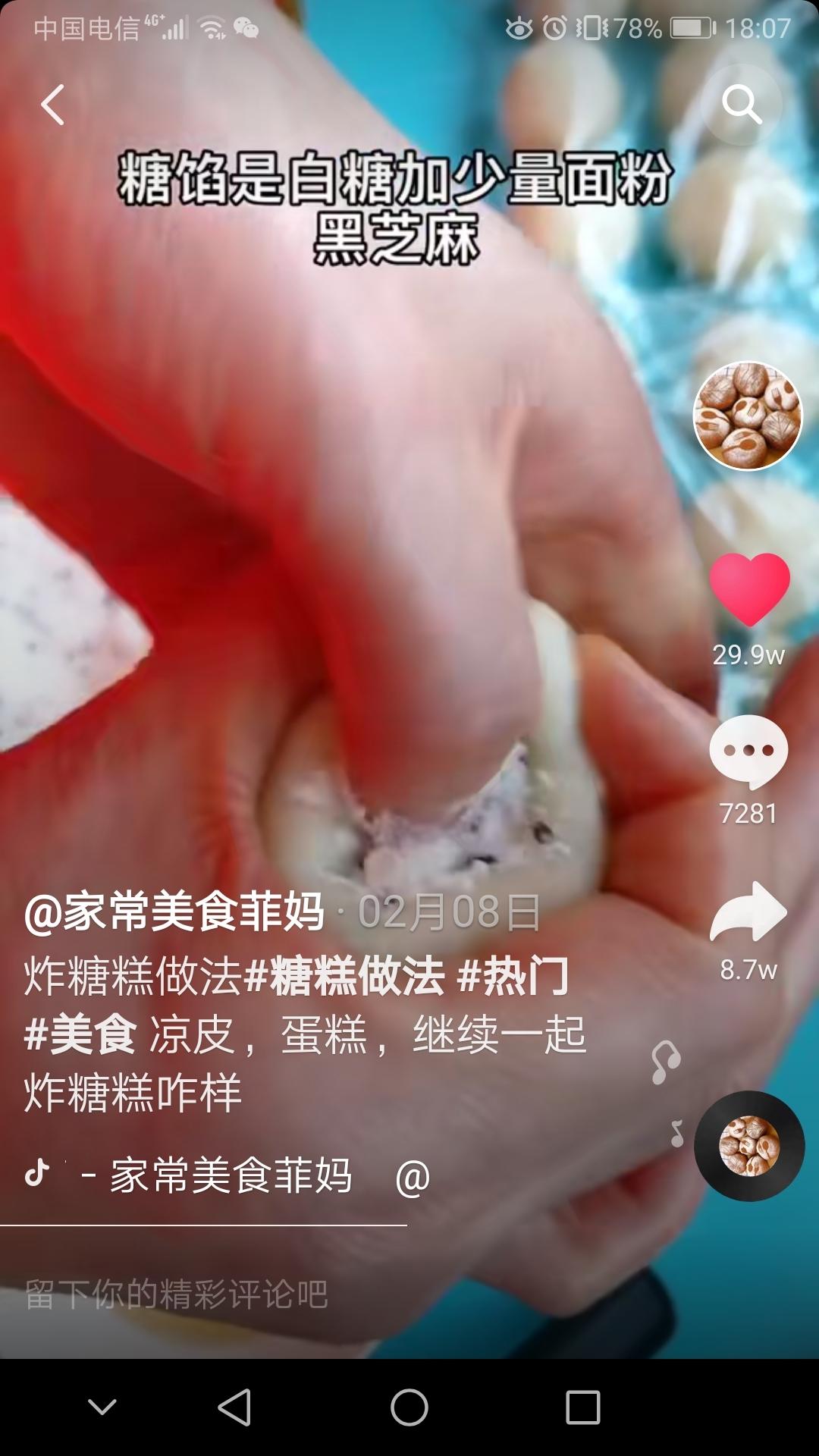
Task: Open the creator's profile avatar
Action: pyautogui.click(x=748, y=416)
